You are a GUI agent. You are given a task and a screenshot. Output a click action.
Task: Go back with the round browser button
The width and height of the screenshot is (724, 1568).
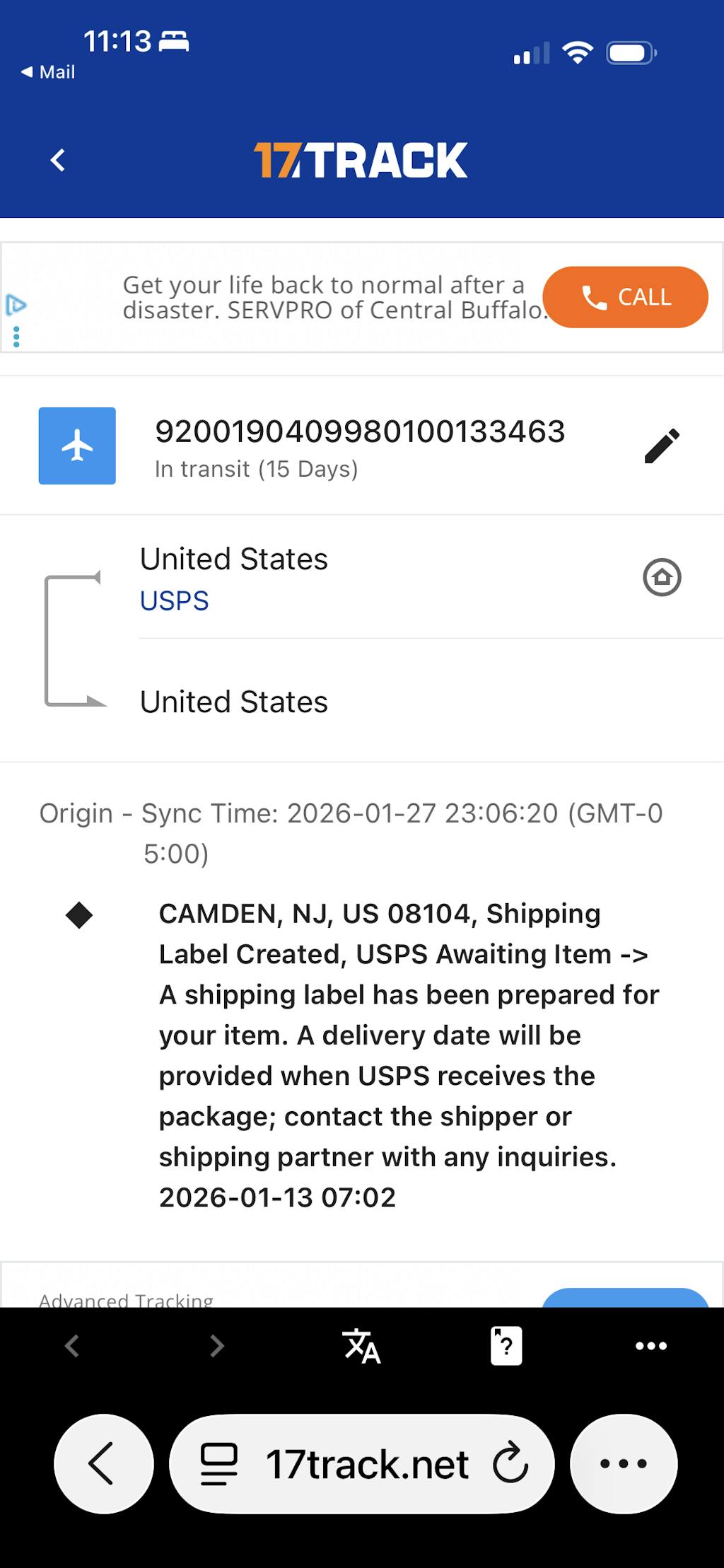[103, 1464]
